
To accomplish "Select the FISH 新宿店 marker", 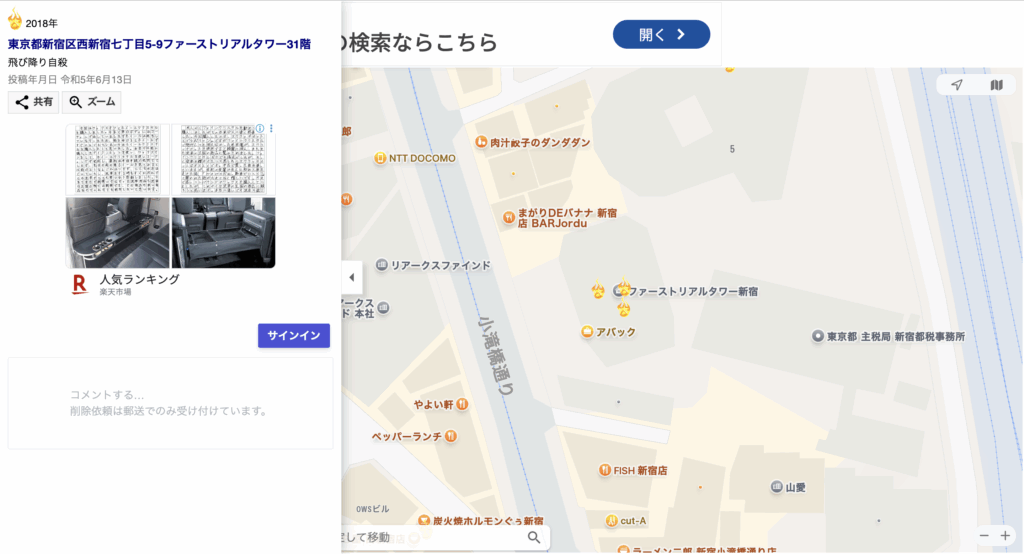I will [x=605, y=470].
